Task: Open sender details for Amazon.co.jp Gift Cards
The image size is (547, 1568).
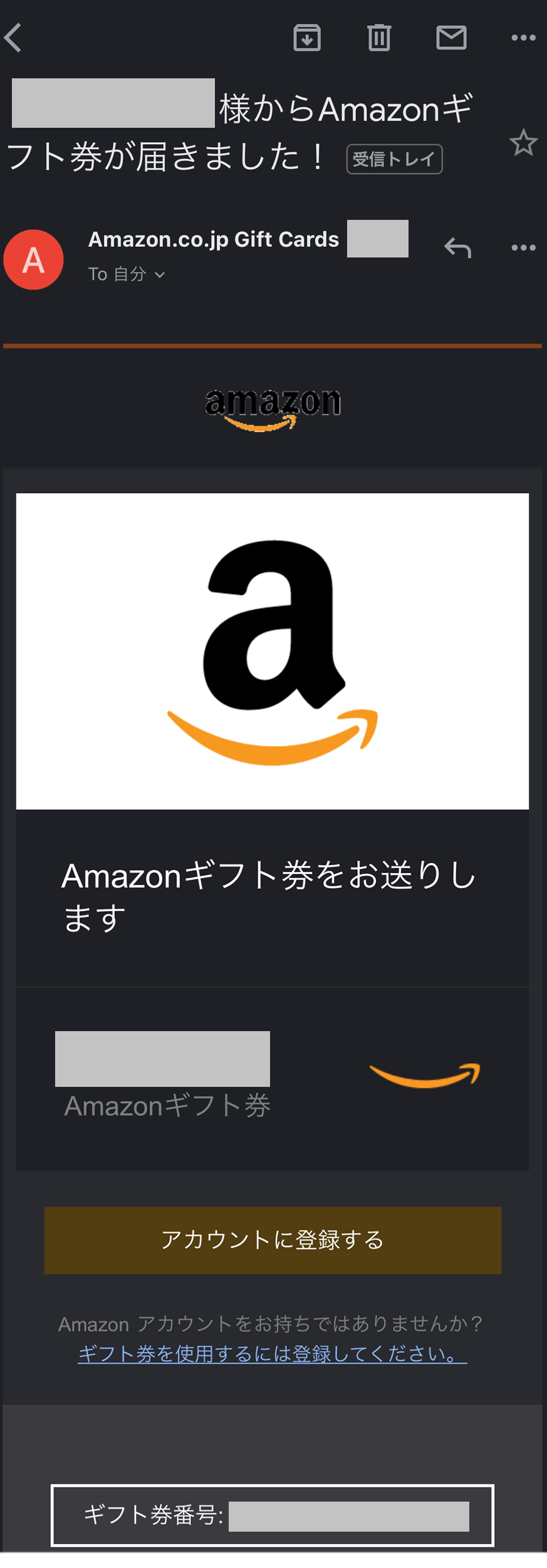Action: [213, 239]
